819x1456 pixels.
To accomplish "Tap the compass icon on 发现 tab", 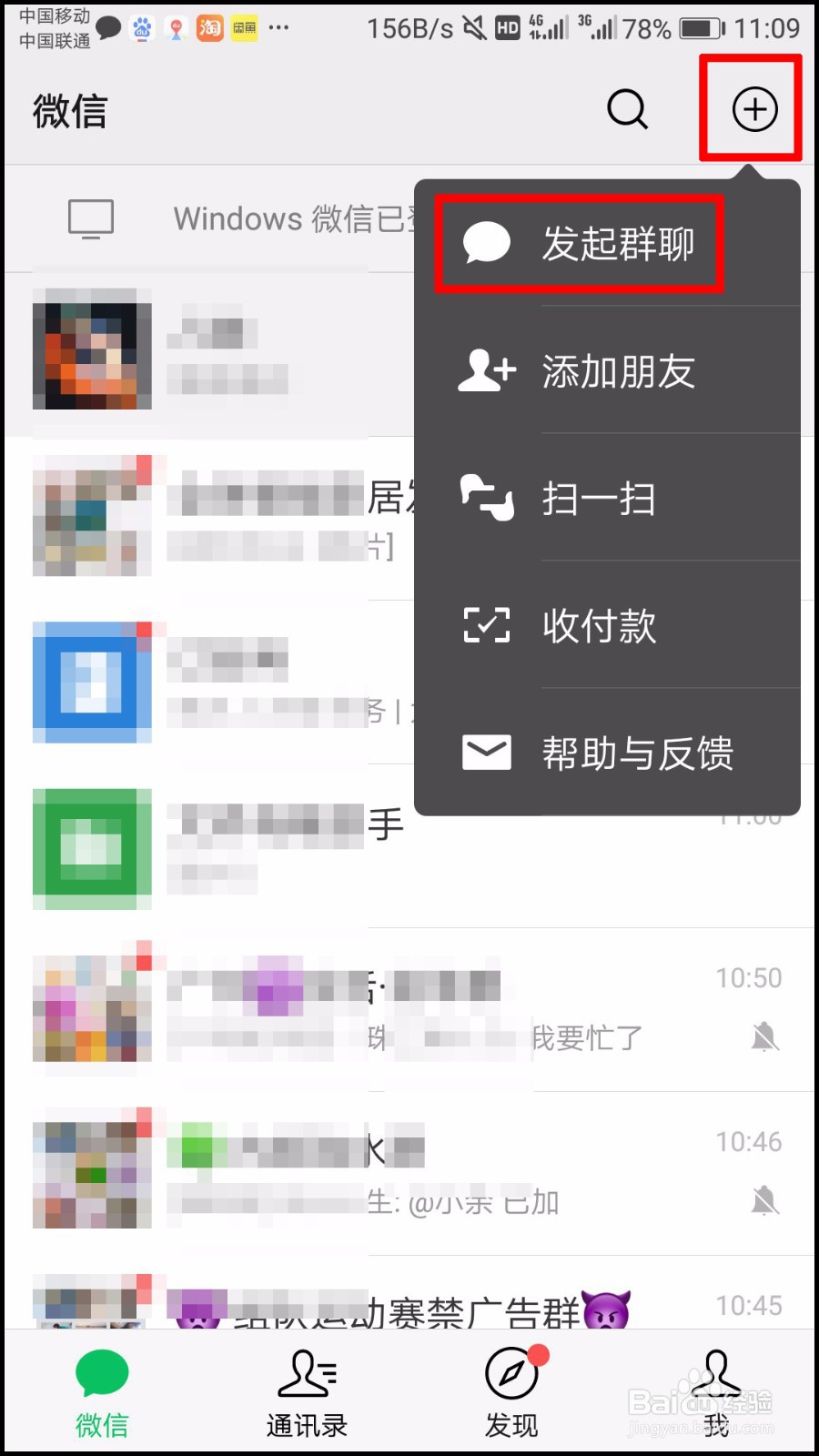I will tap(511, 1376).
